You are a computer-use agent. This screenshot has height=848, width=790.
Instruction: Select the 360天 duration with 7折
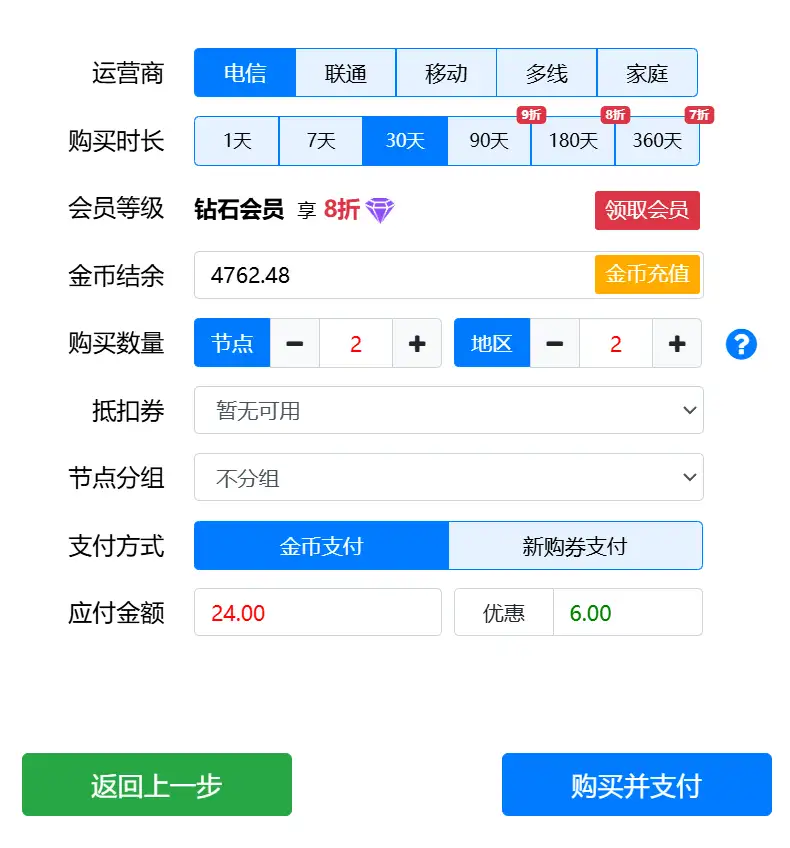pyautogui.click(x=657, y=141)
